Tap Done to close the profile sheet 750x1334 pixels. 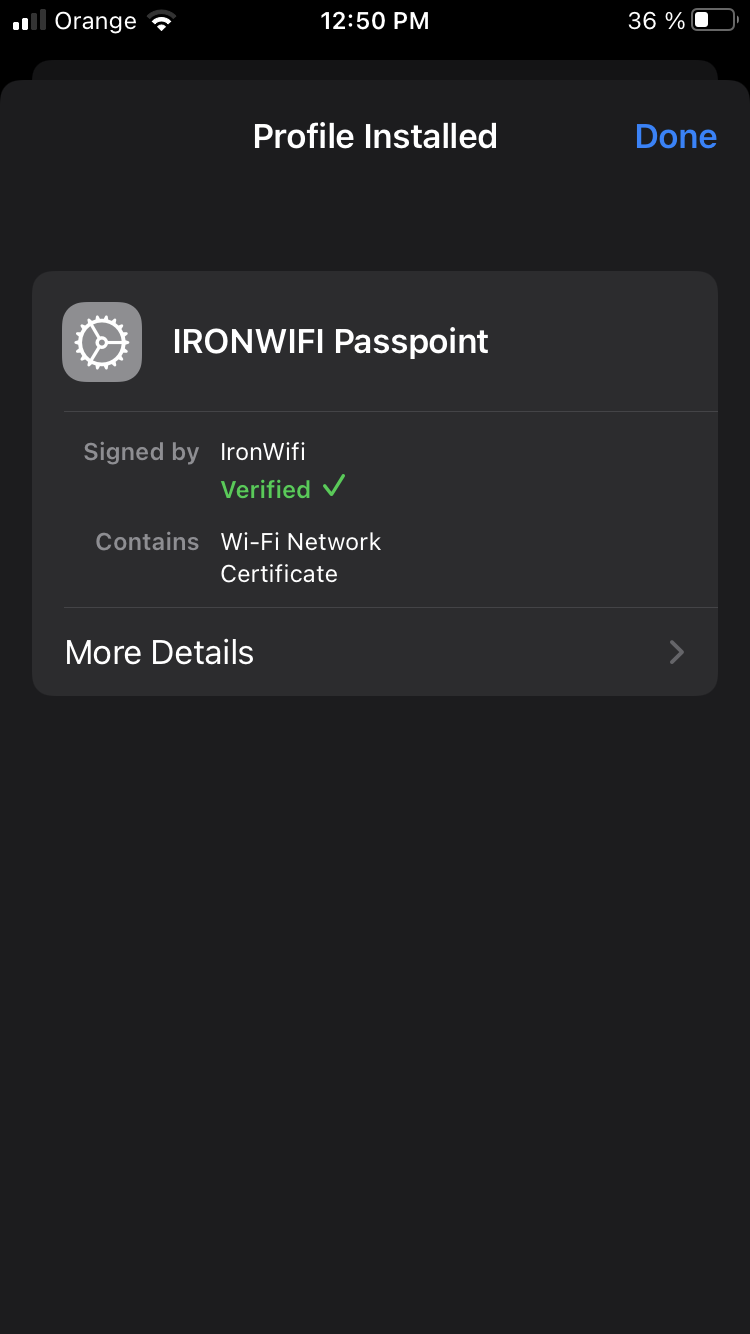coord(675,137)
